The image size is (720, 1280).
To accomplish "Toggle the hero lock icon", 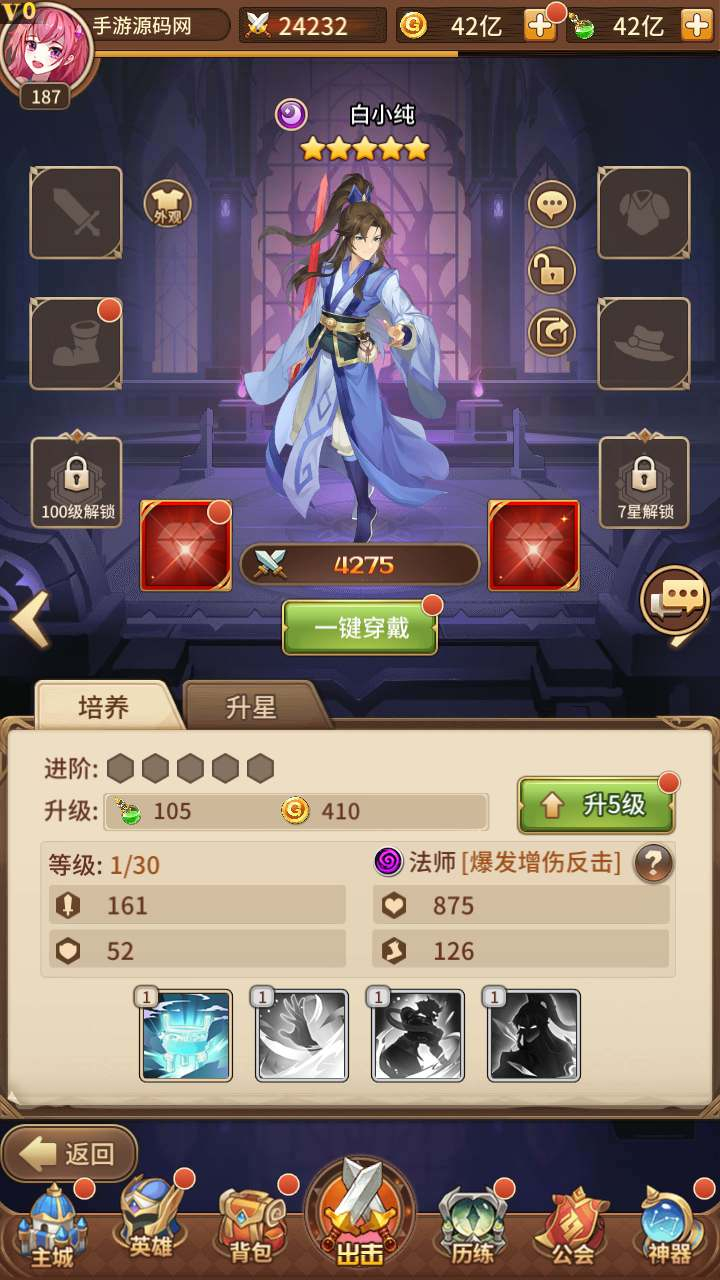I will 552,269.
